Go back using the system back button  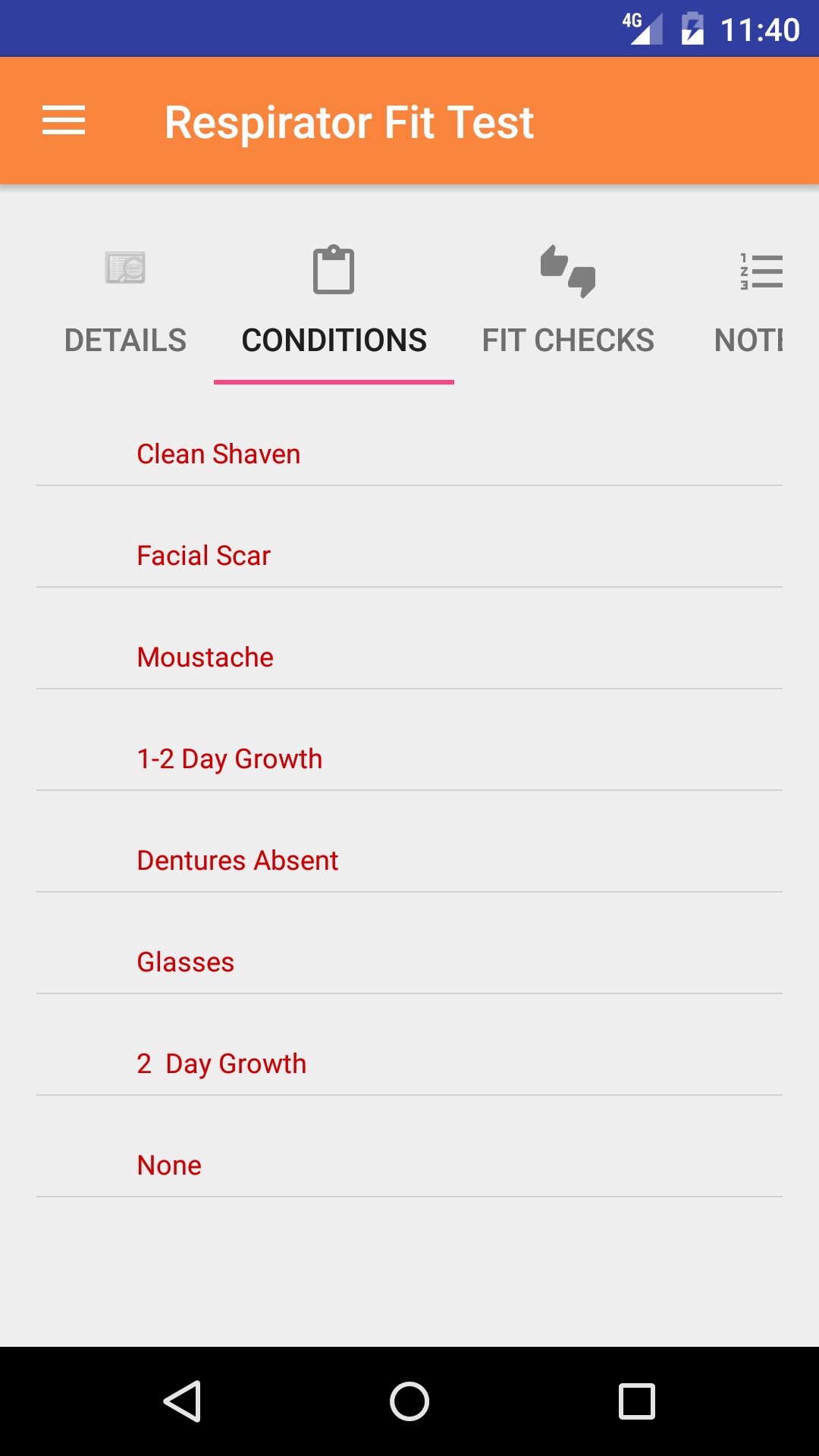coord(182,1401)
